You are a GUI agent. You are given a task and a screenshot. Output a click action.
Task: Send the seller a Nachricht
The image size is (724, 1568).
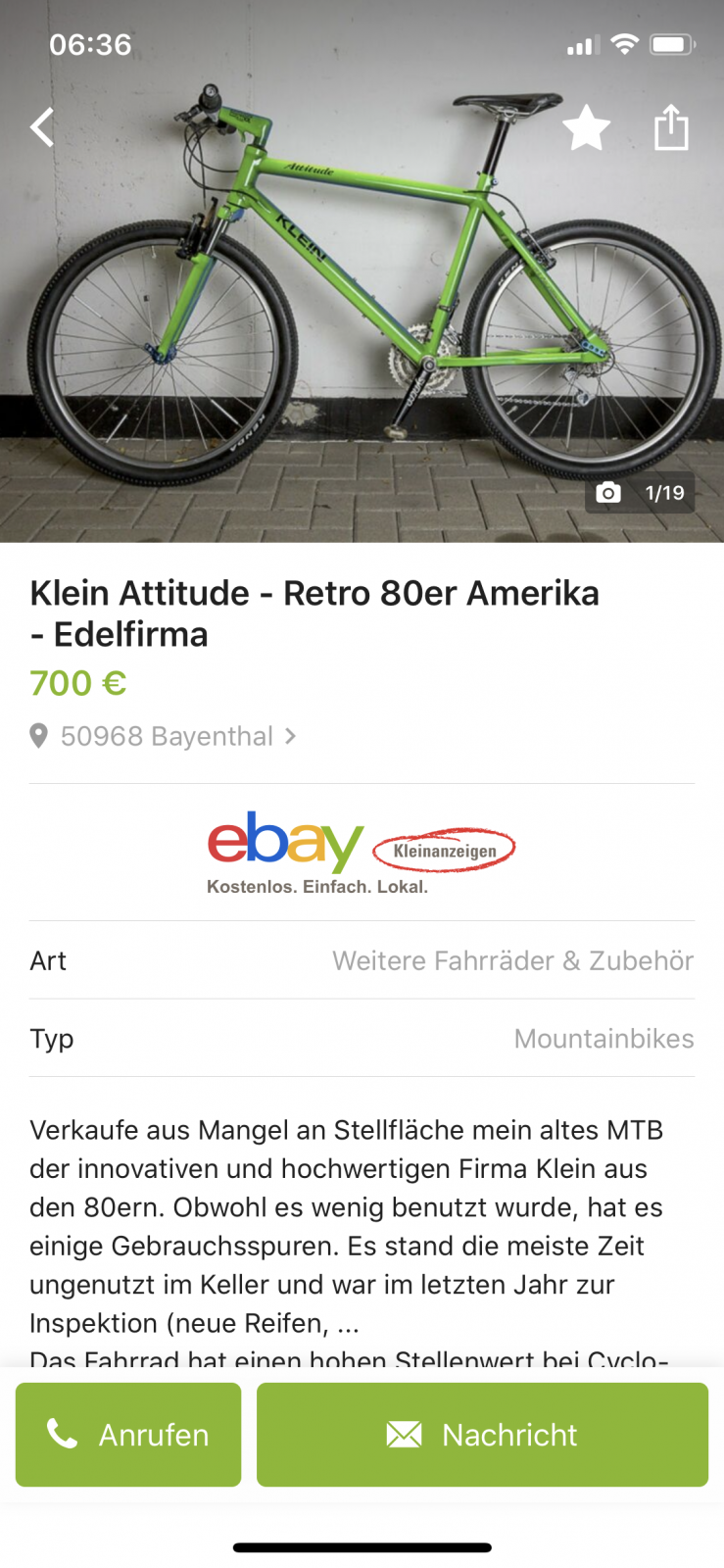click(482, 1435)
